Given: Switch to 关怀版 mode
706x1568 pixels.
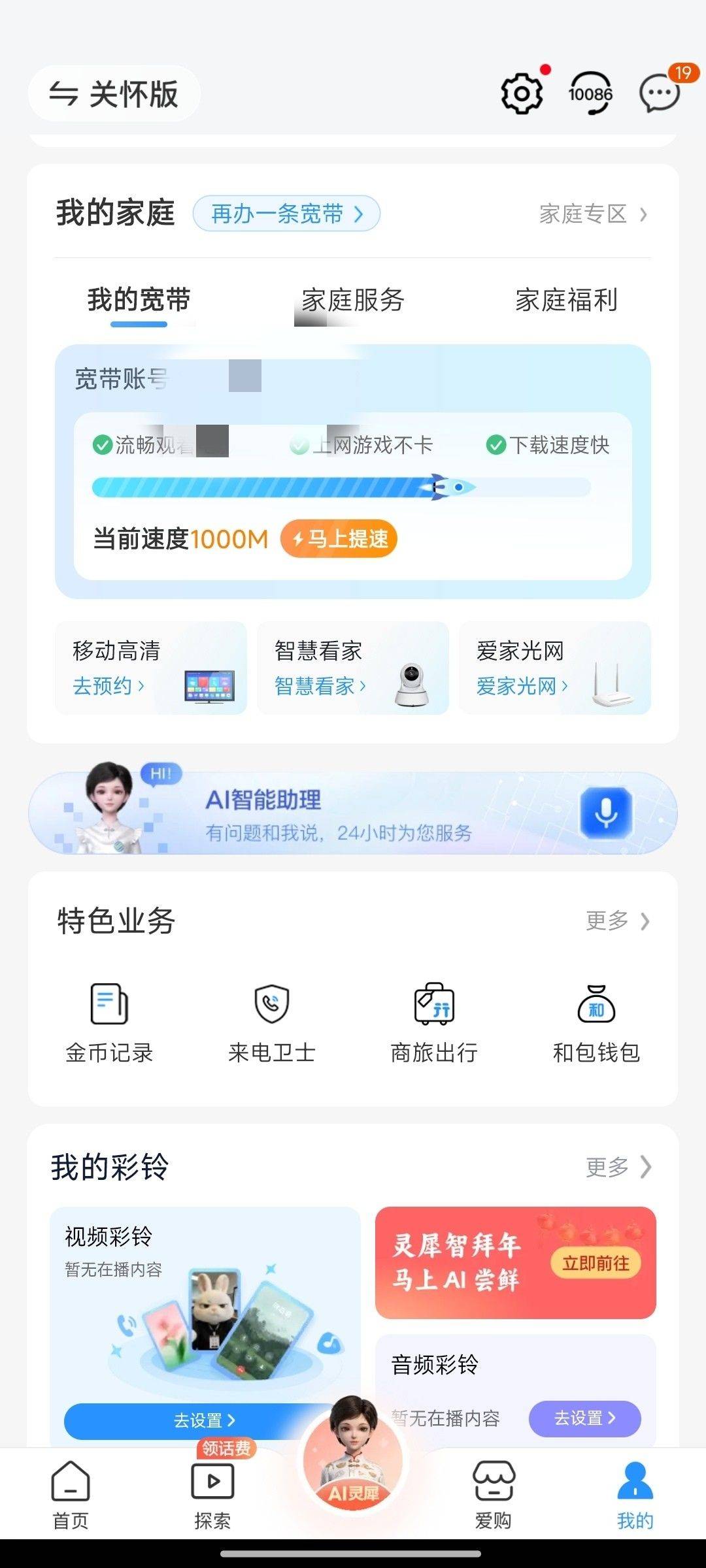Looking at the screenshot, I should pyautogui.click(x=114, y=94).
